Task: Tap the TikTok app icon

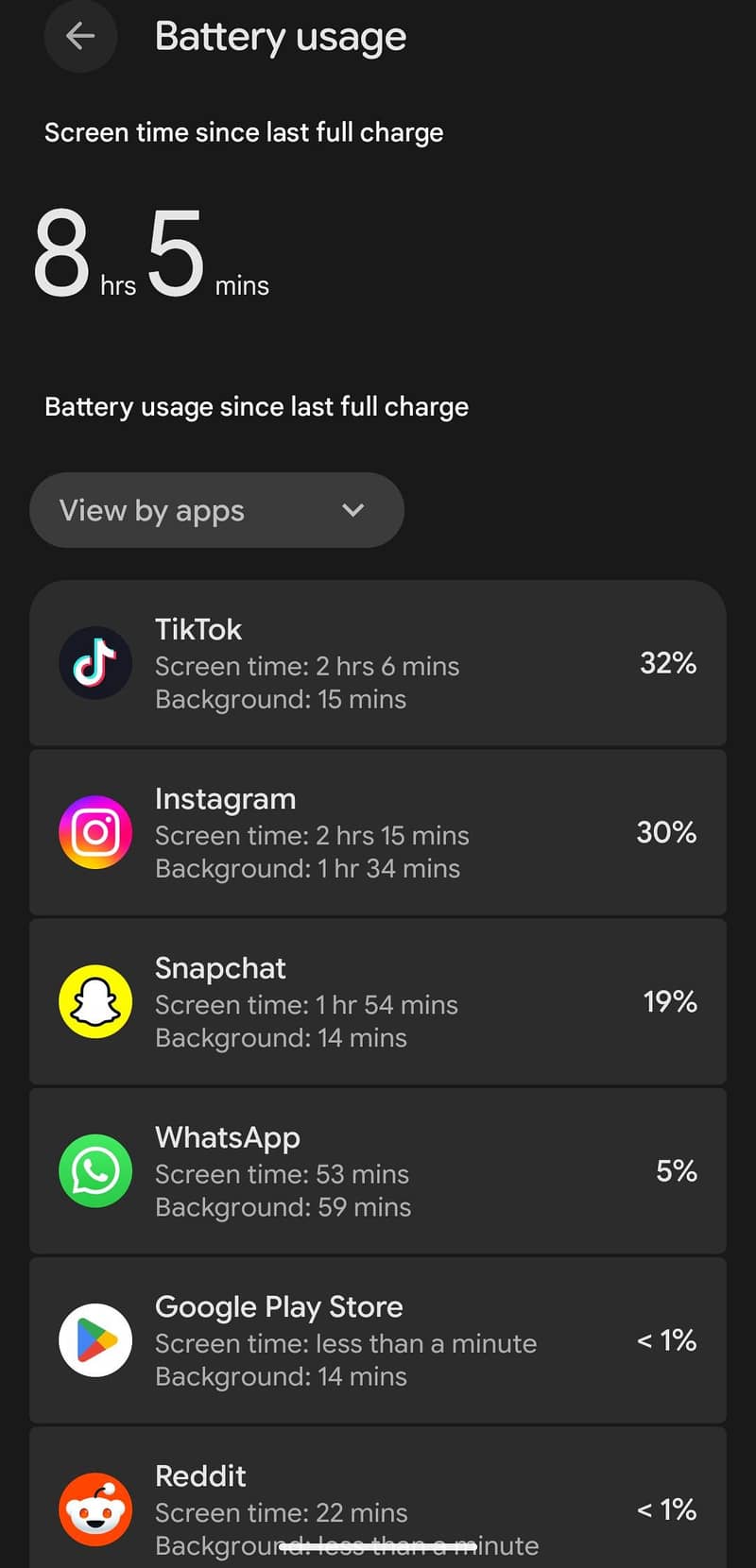Action: [x=95, y=662]
